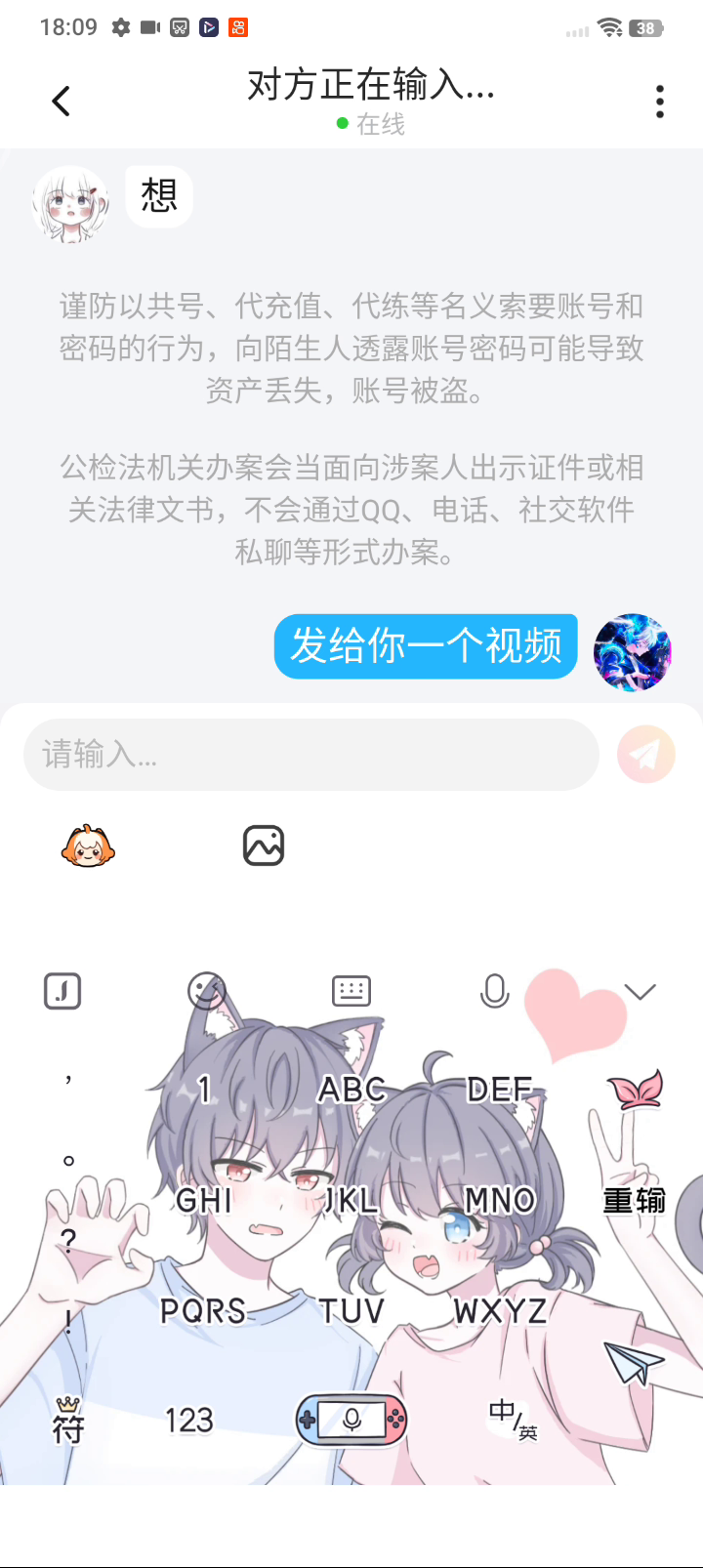Tap the message input field
Screen dimensions: 703x1568
click(310, 755)
